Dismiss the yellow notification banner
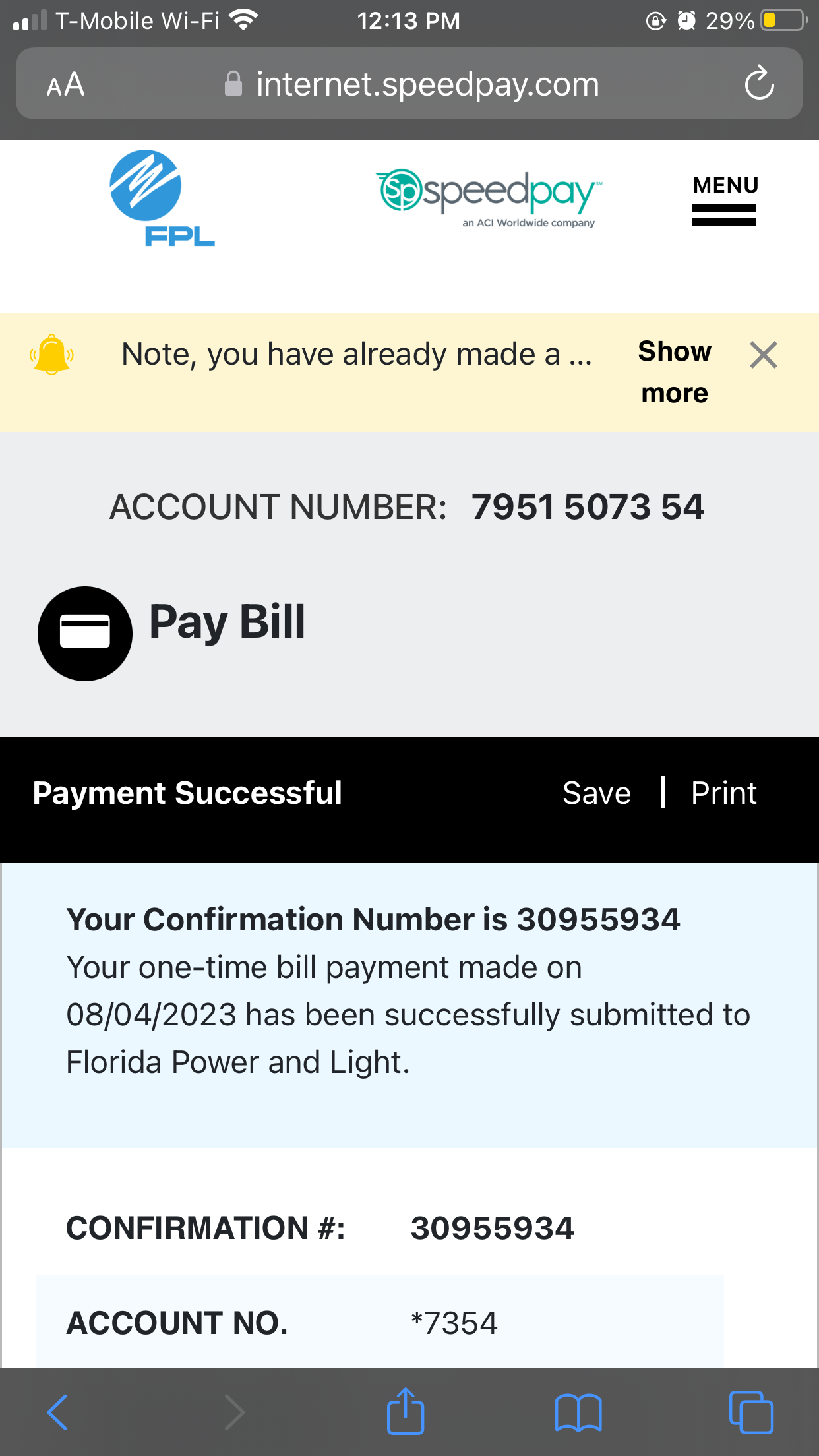 coord(764,355)
